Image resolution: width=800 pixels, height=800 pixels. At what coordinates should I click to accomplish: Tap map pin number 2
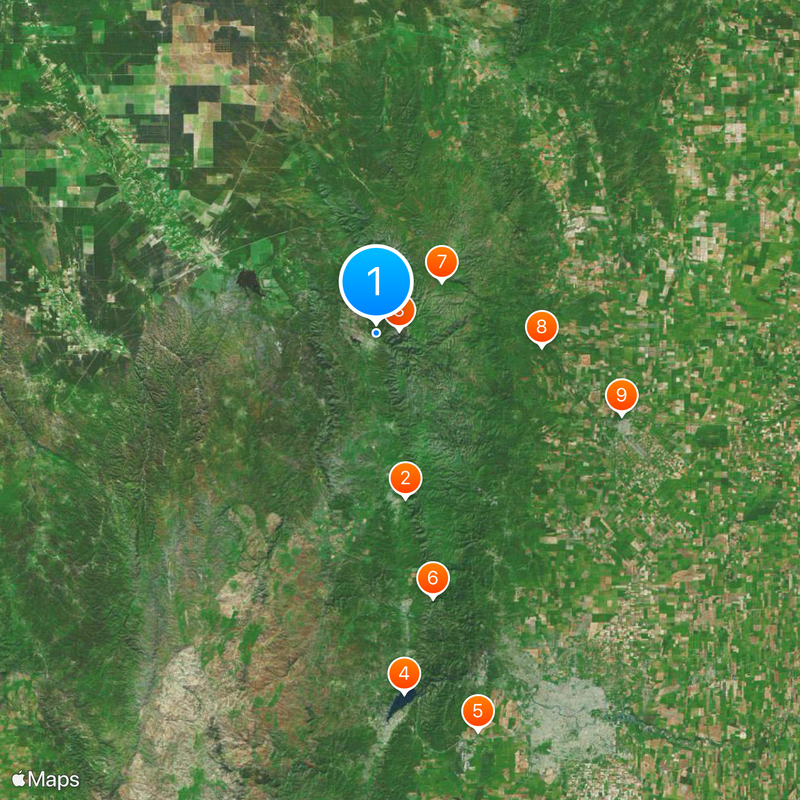point(405,479)
